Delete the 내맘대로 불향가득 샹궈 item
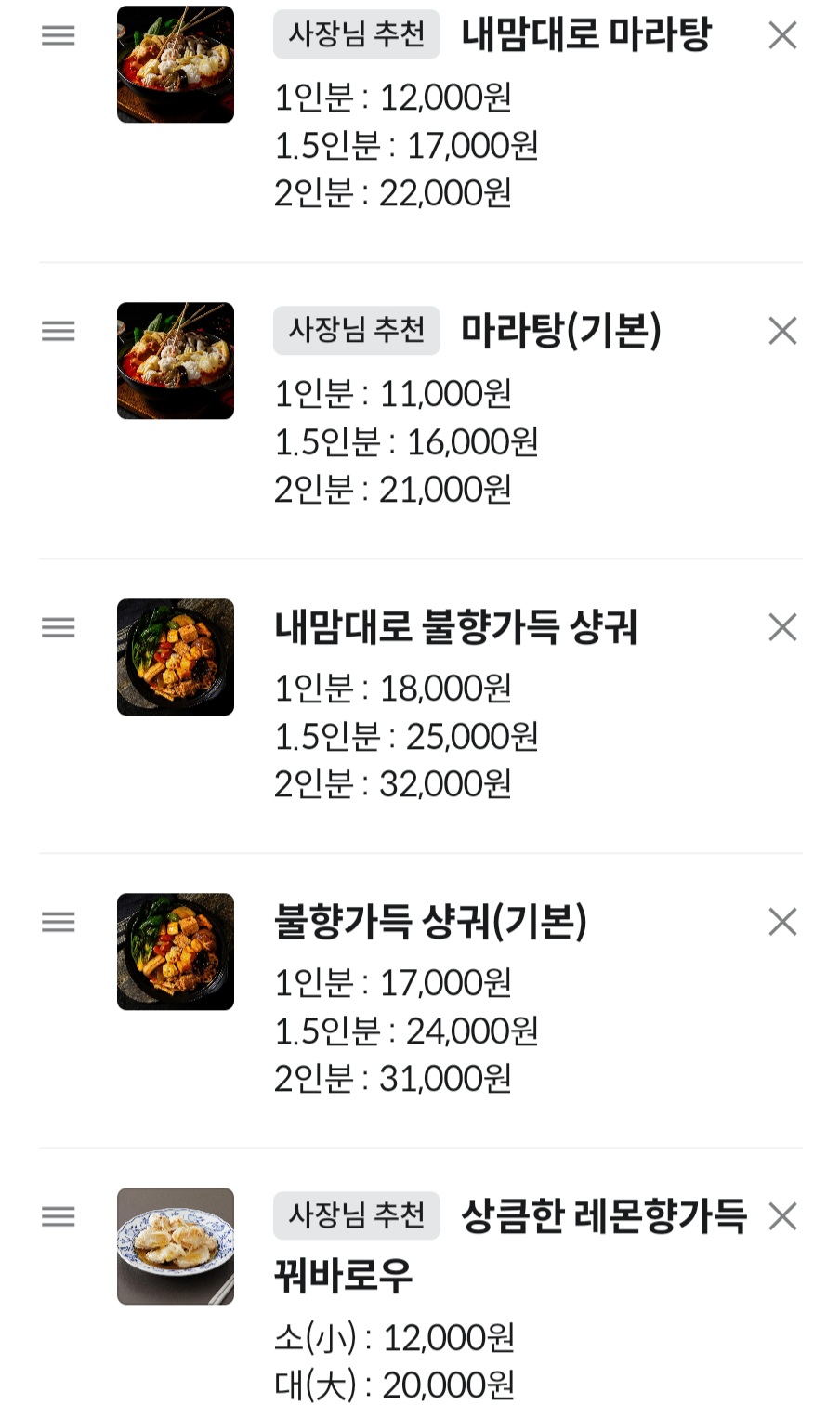The height and width of the screenshot is (1418, 840). (782, 627)
